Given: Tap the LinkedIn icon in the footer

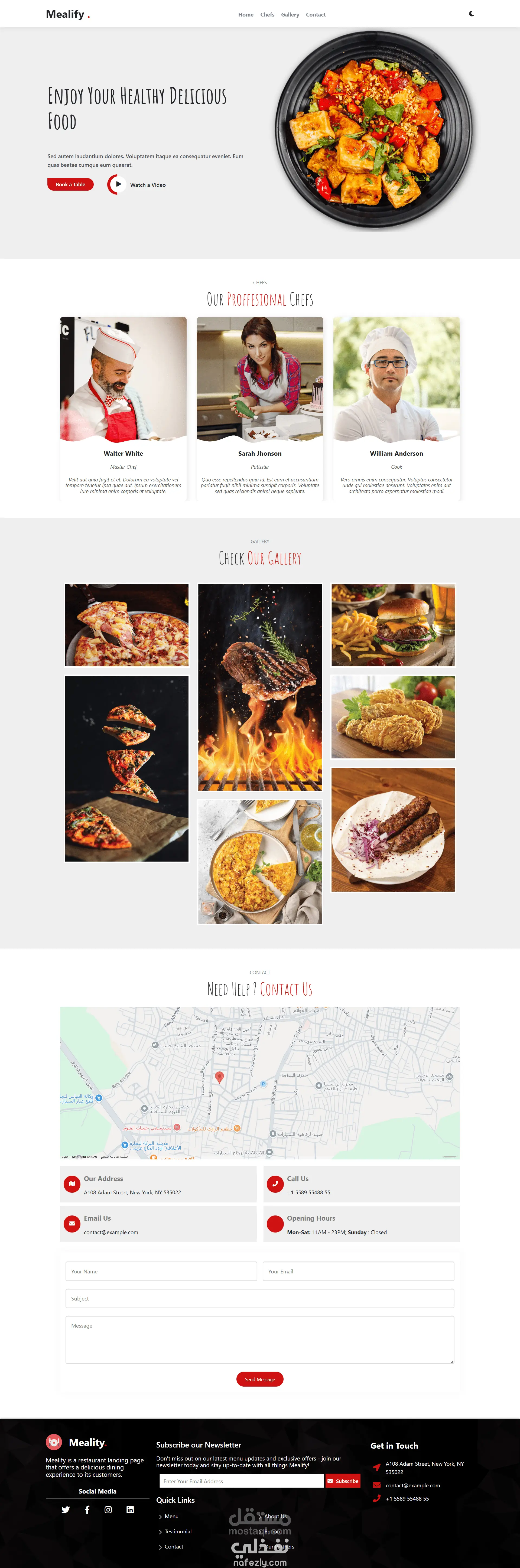Looking at the screenshot, I should (x=130, y=1510).
